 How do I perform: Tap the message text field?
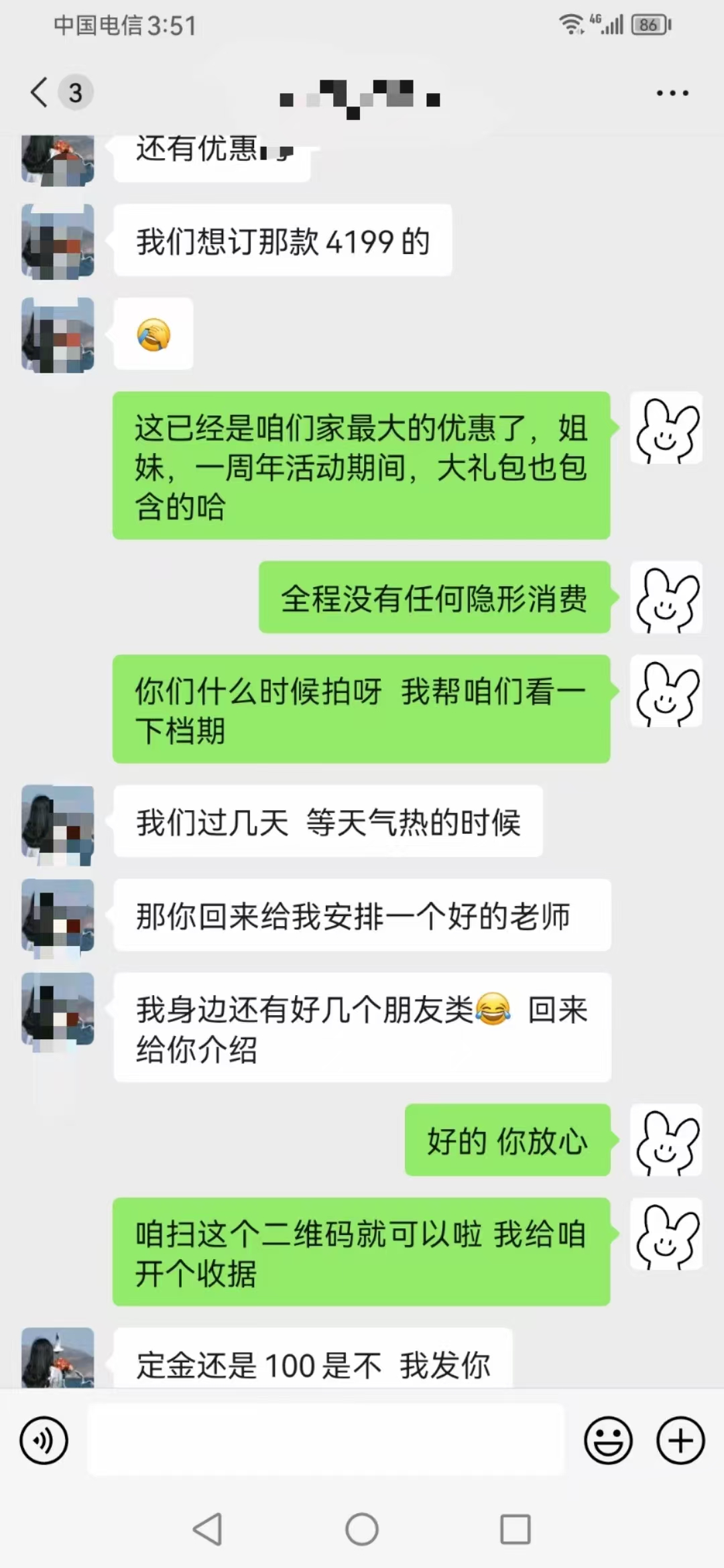326,1440
